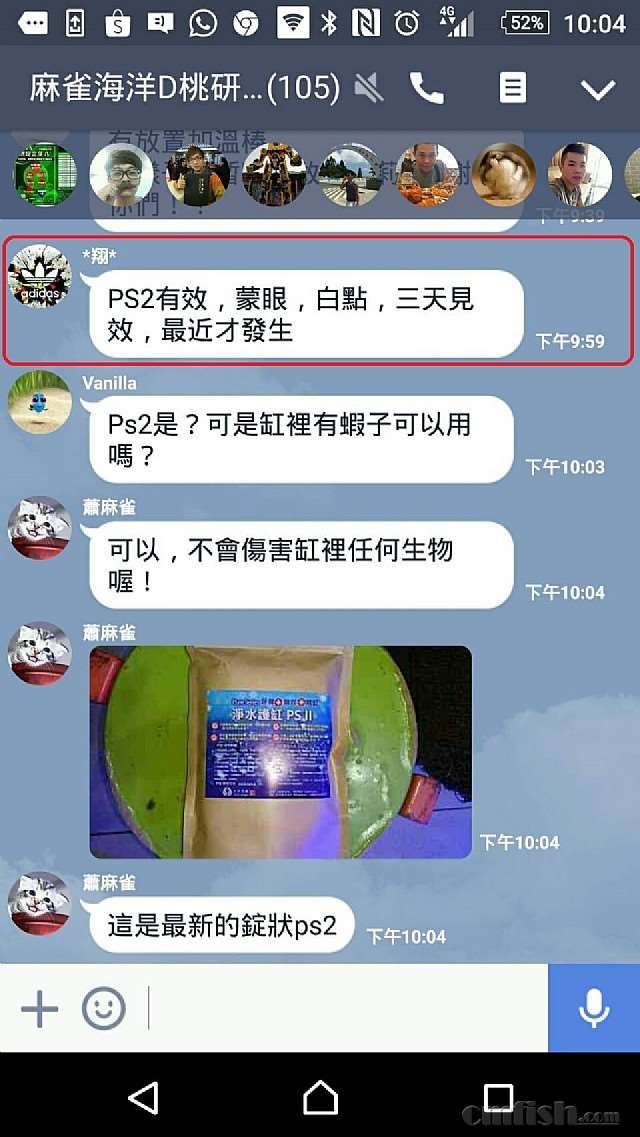The image size is (640, 1137).
Task: Focus the message text input field
Action: coord(345,1008)
